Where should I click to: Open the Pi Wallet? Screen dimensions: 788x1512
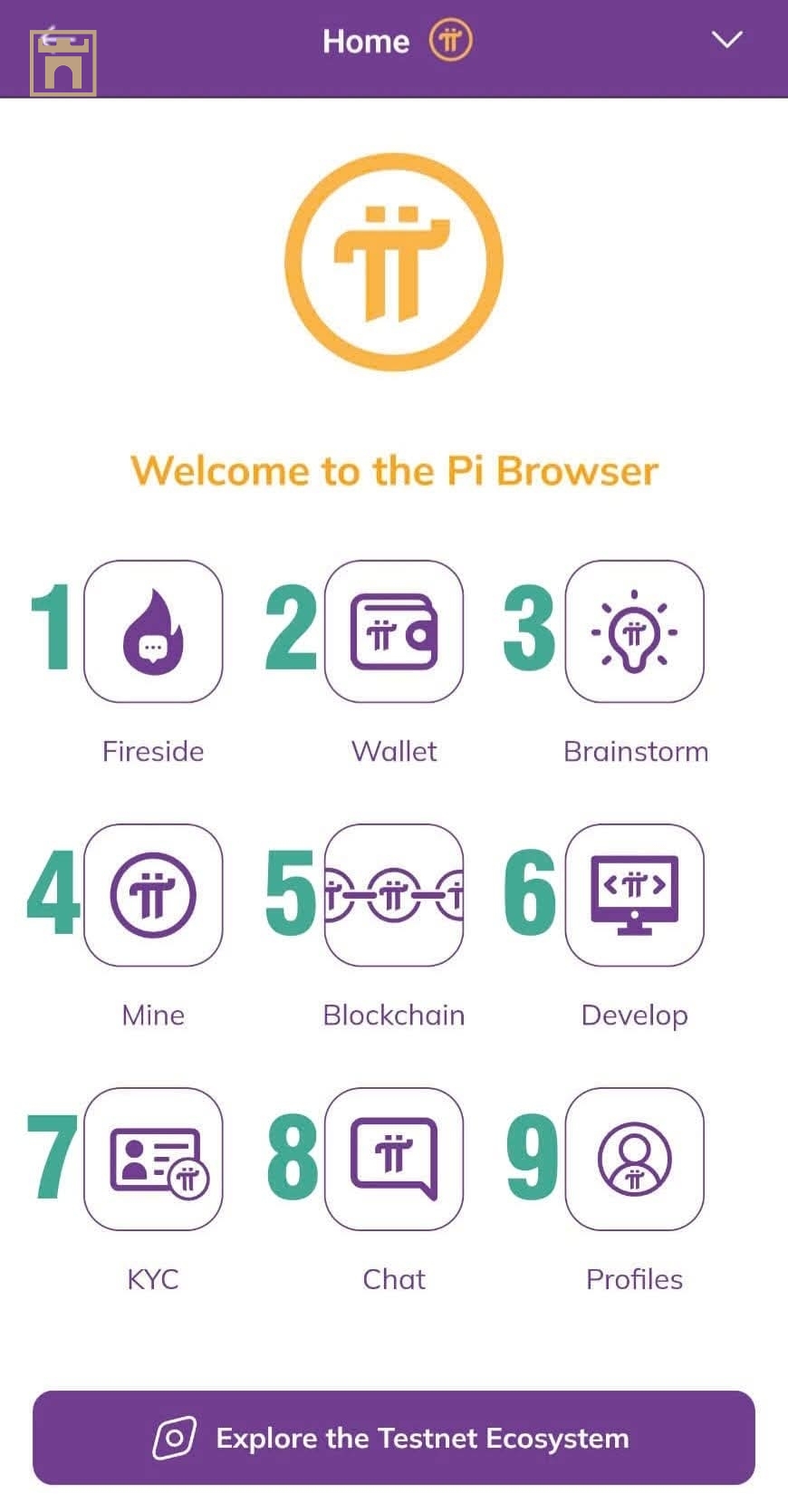pos(394,631)
